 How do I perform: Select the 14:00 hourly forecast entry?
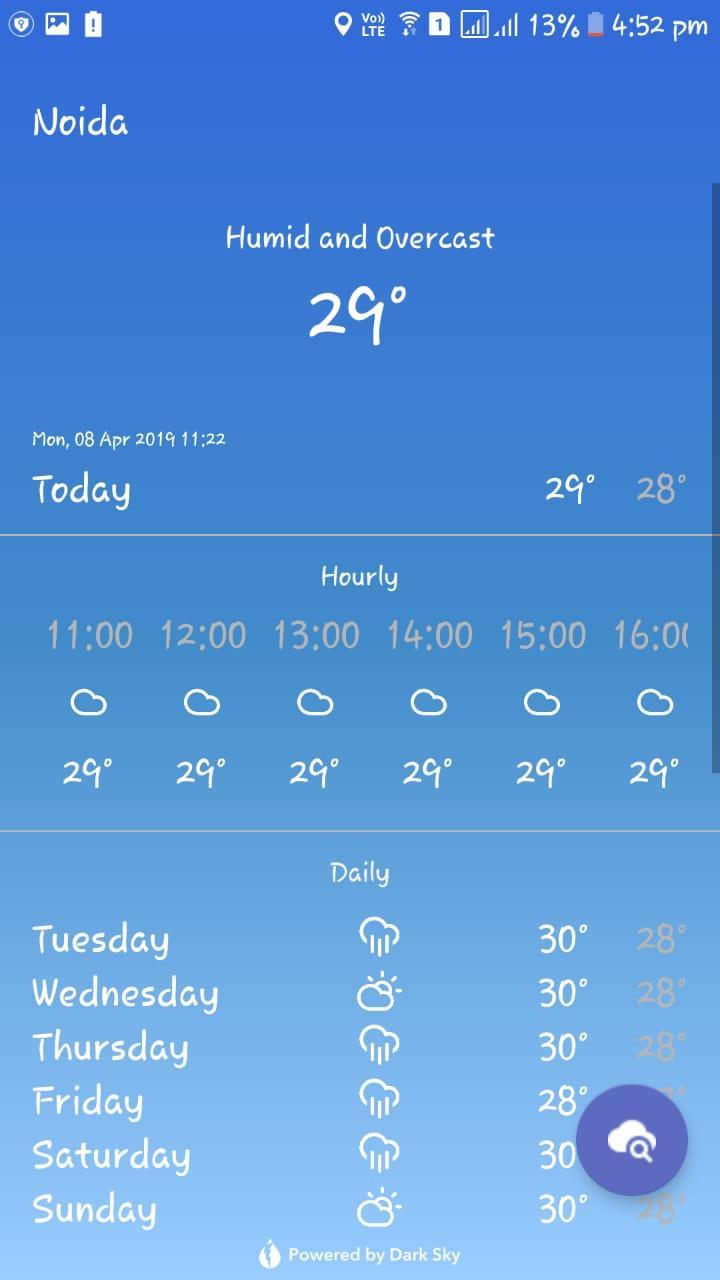pos(429,700)
